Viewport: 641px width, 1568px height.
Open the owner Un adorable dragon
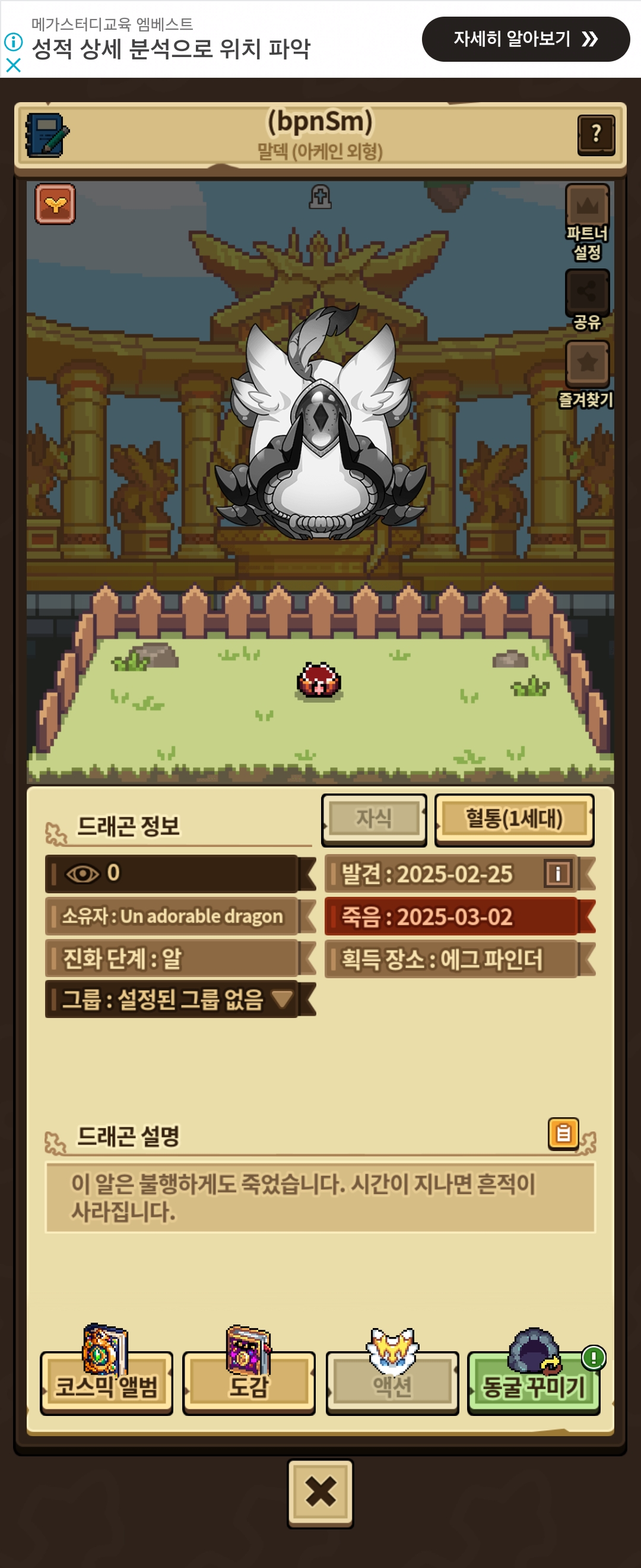tap(172, 916)
